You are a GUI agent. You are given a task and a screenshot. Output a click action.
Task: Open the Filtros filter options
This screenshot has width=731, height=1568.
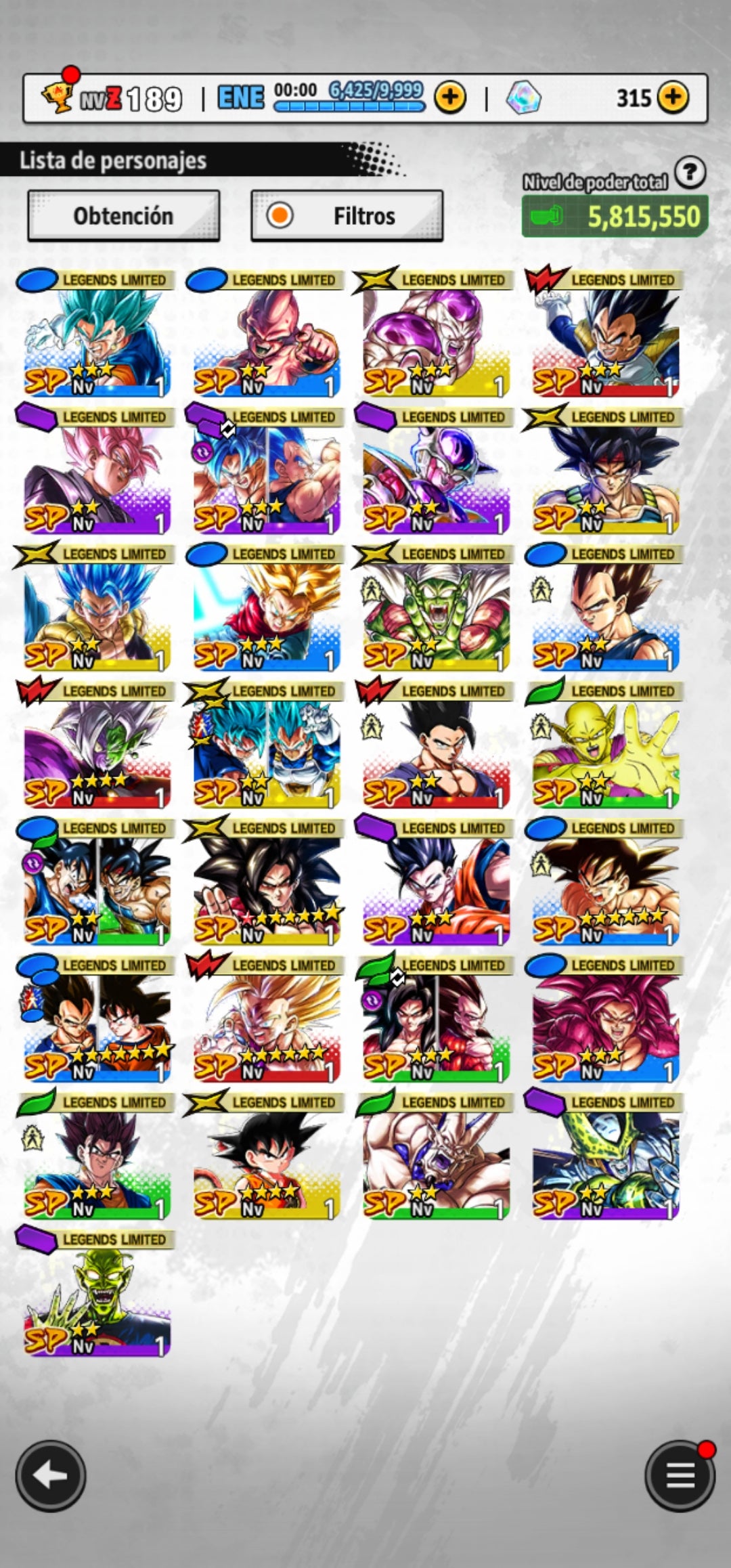pos(347,216)
